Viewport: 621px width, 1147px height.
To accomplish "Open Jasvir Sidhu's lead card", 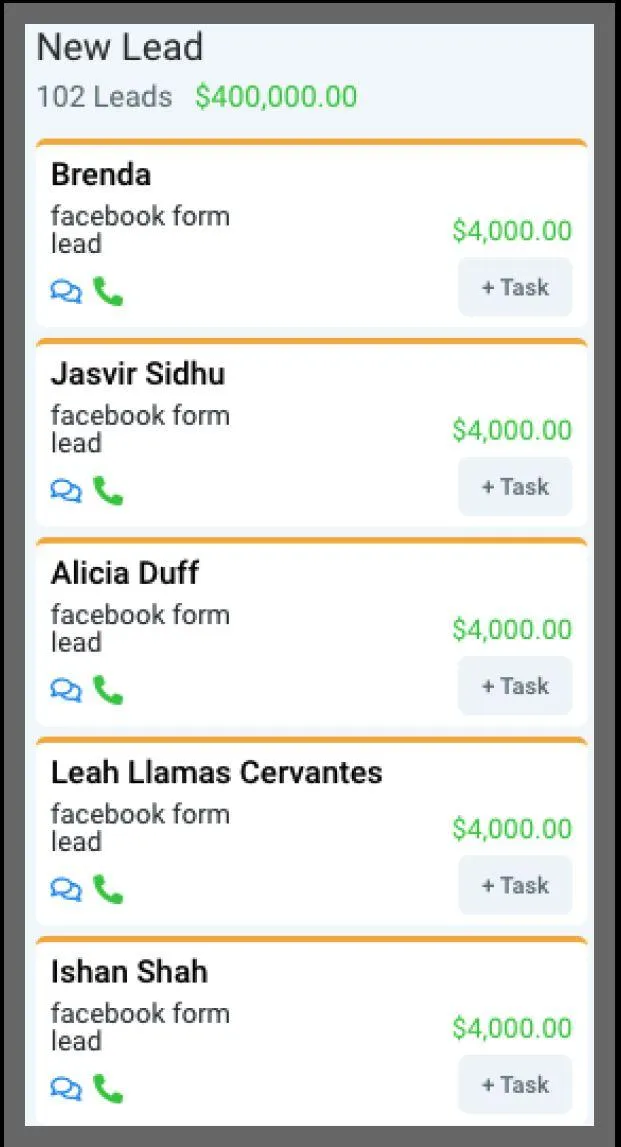I will [x=311, y=432].
